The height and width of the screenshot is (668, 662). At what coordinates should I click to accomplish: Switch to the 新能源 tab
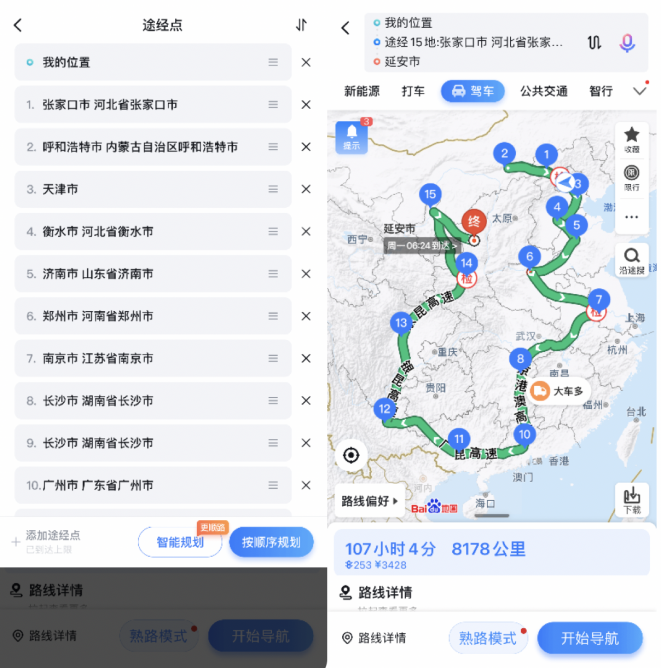pyautogui.click(x=362, y=91)
